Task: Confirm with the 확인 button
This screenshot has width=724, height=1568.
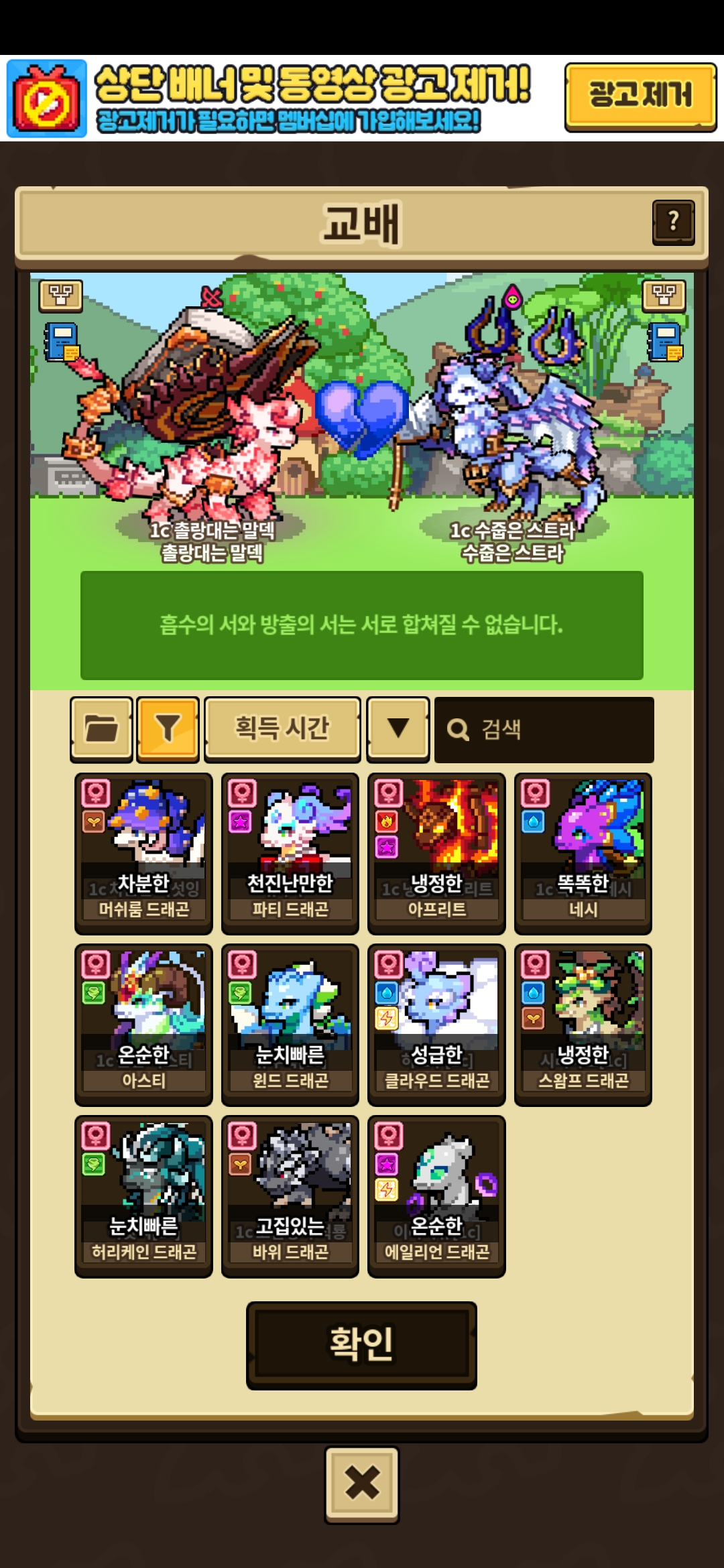Action: (x=361, y=1345)
